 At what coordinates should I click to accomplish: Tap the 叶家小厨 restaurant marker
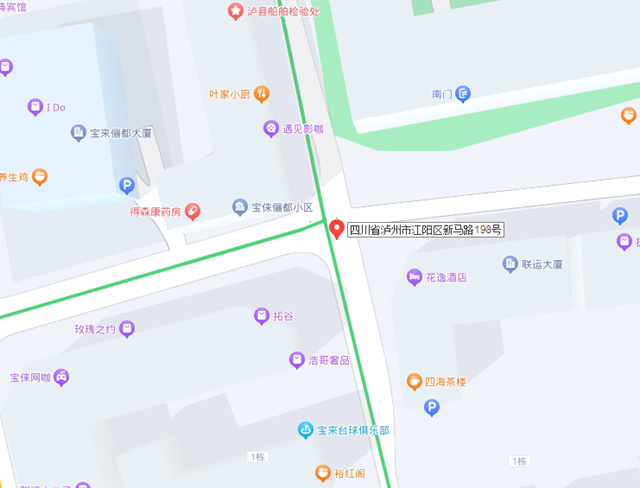pos(262,94)
